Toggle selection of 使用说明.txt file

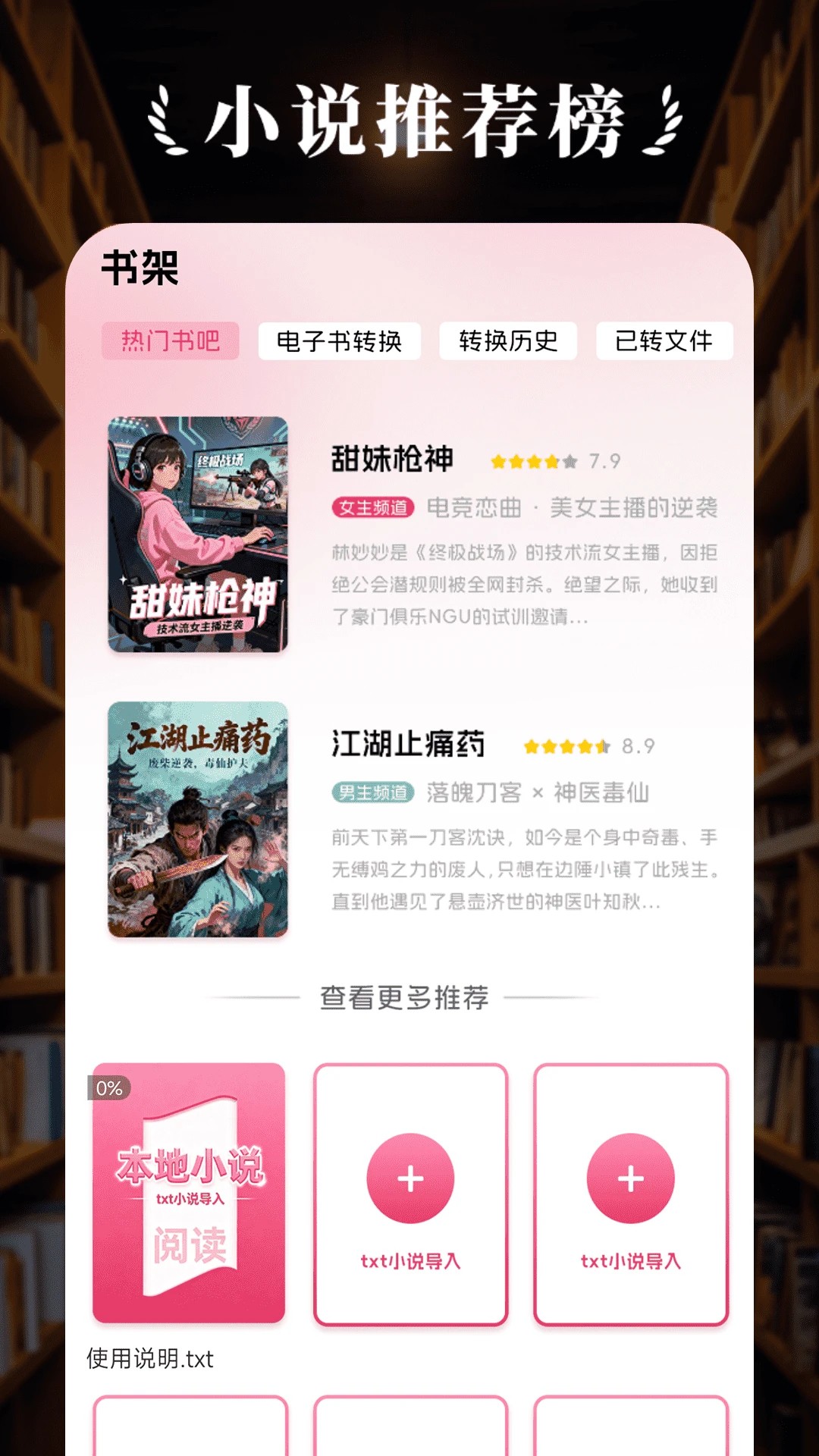[150, 1358]
